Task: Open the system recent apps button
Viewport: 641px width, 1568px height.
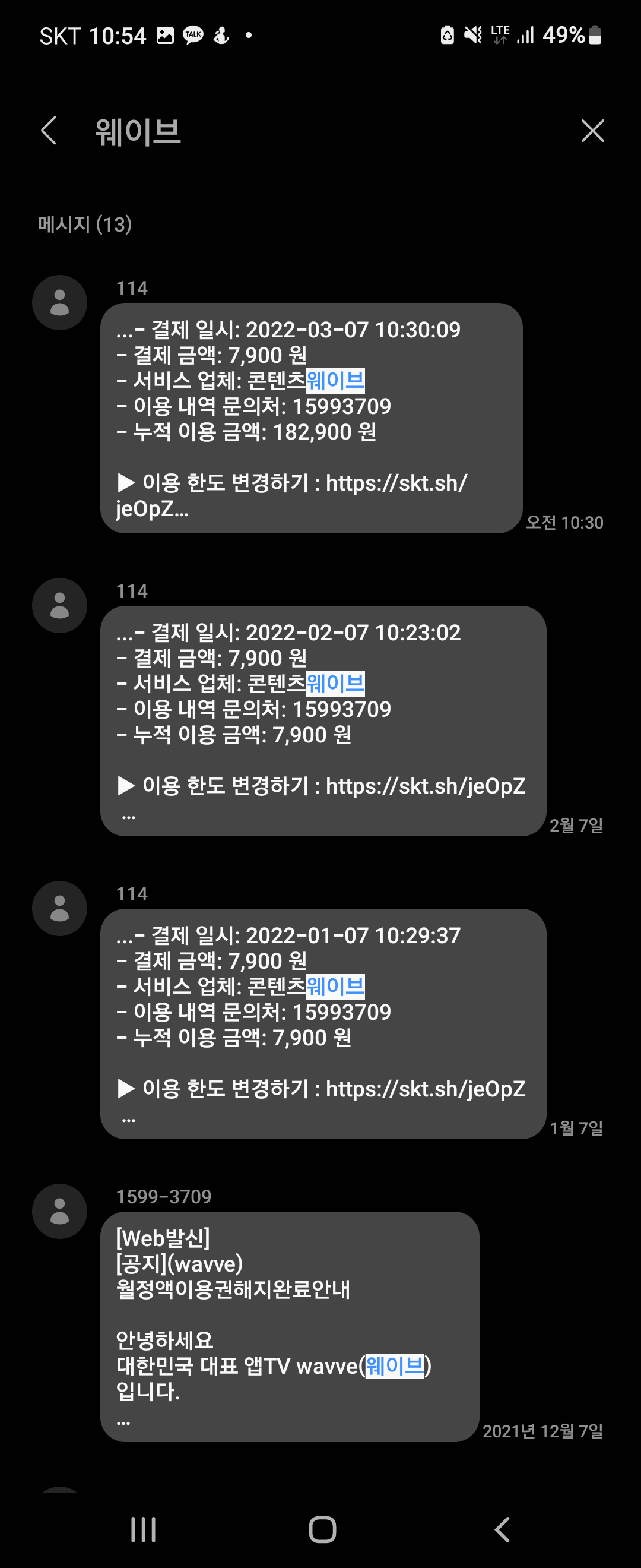Action: [144, 1529]
